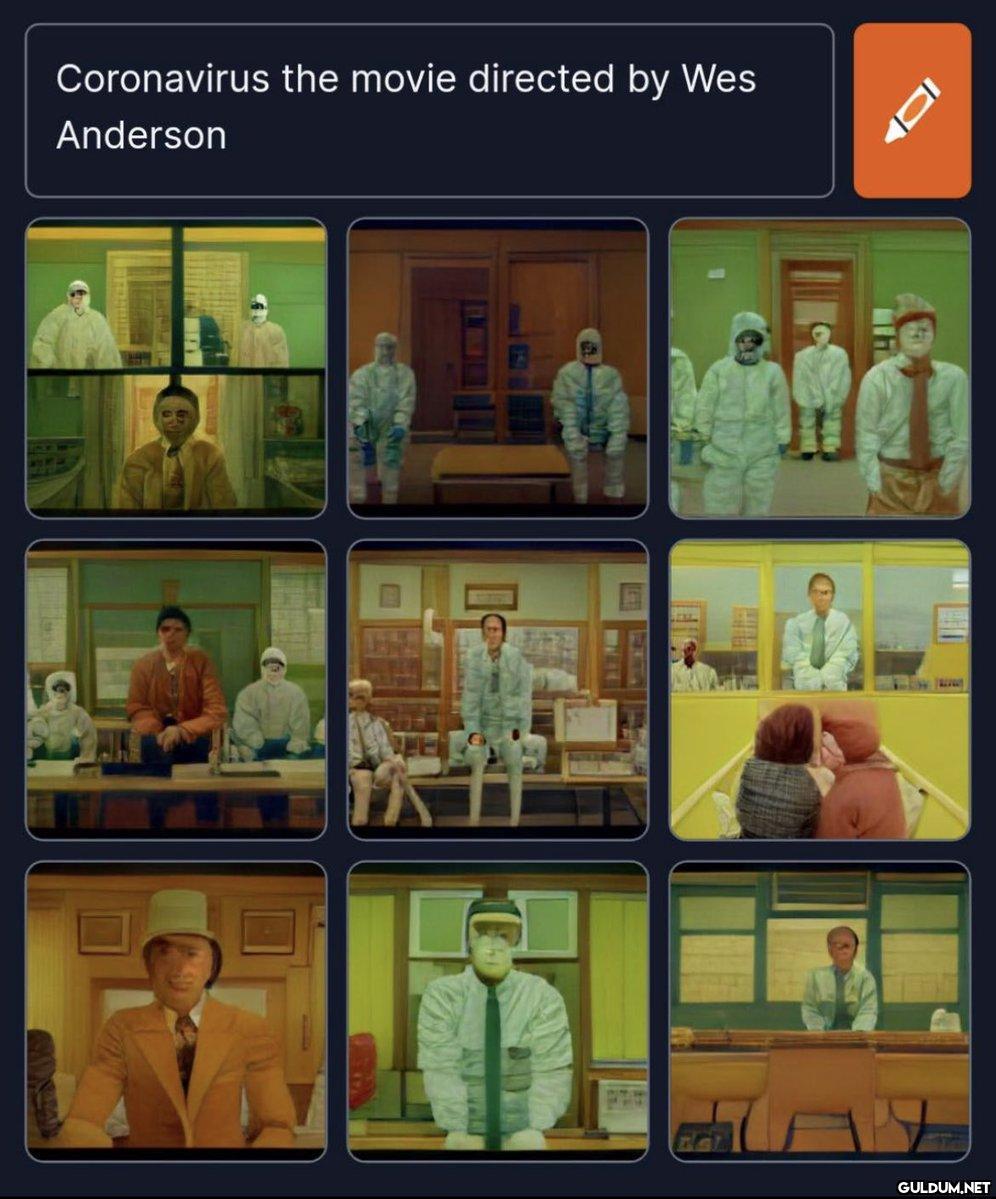View the image with man in red scarf
The image size is (996, 1199).
pyautogui.click(x=820, y=367)
